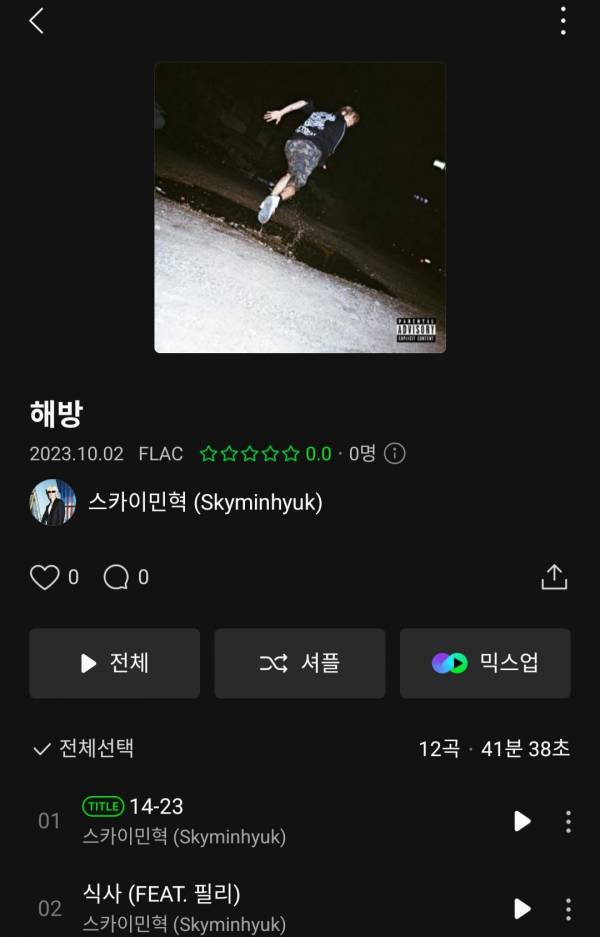Open rating info icon next to 0명
This screenshot has height=937, width=600.
tap(395, 454)
